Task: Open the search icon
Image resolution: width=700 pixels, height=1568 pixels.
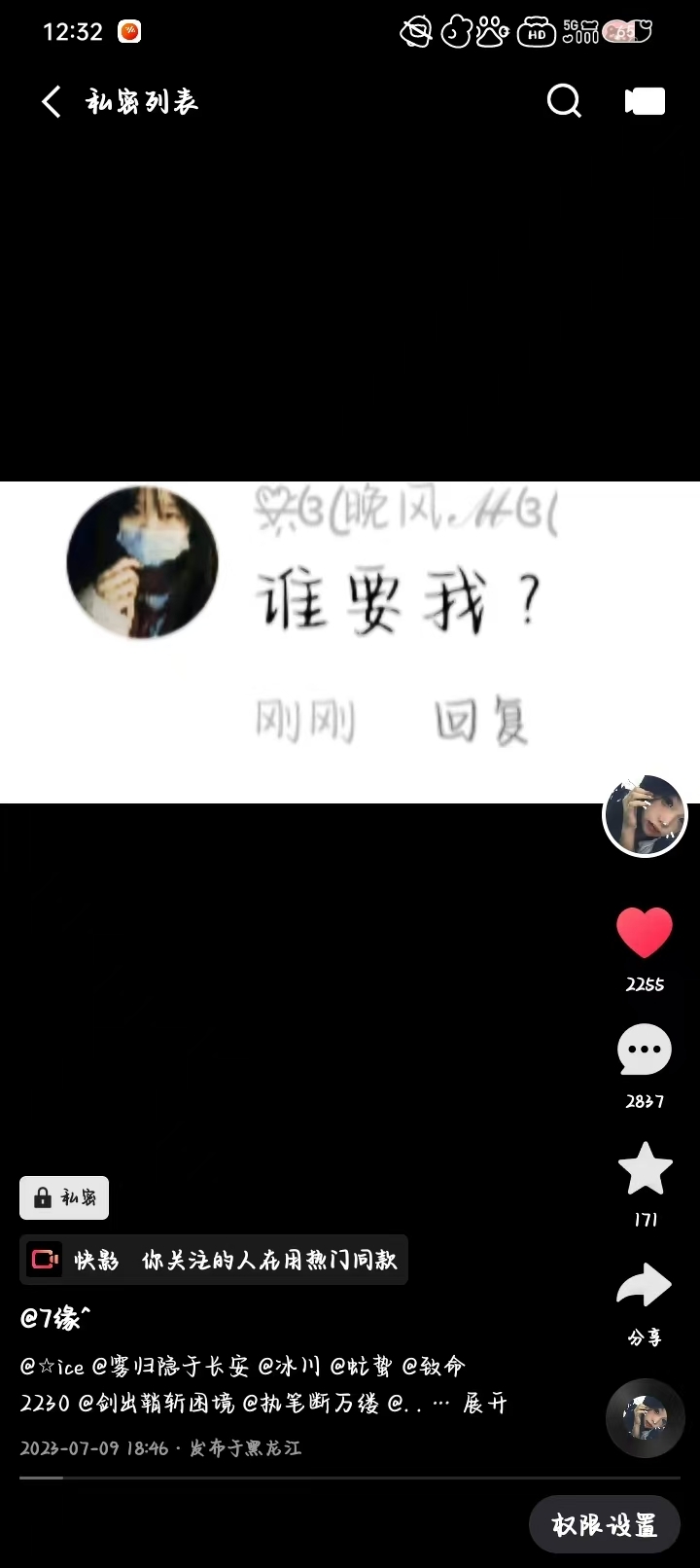Action: 564,100
